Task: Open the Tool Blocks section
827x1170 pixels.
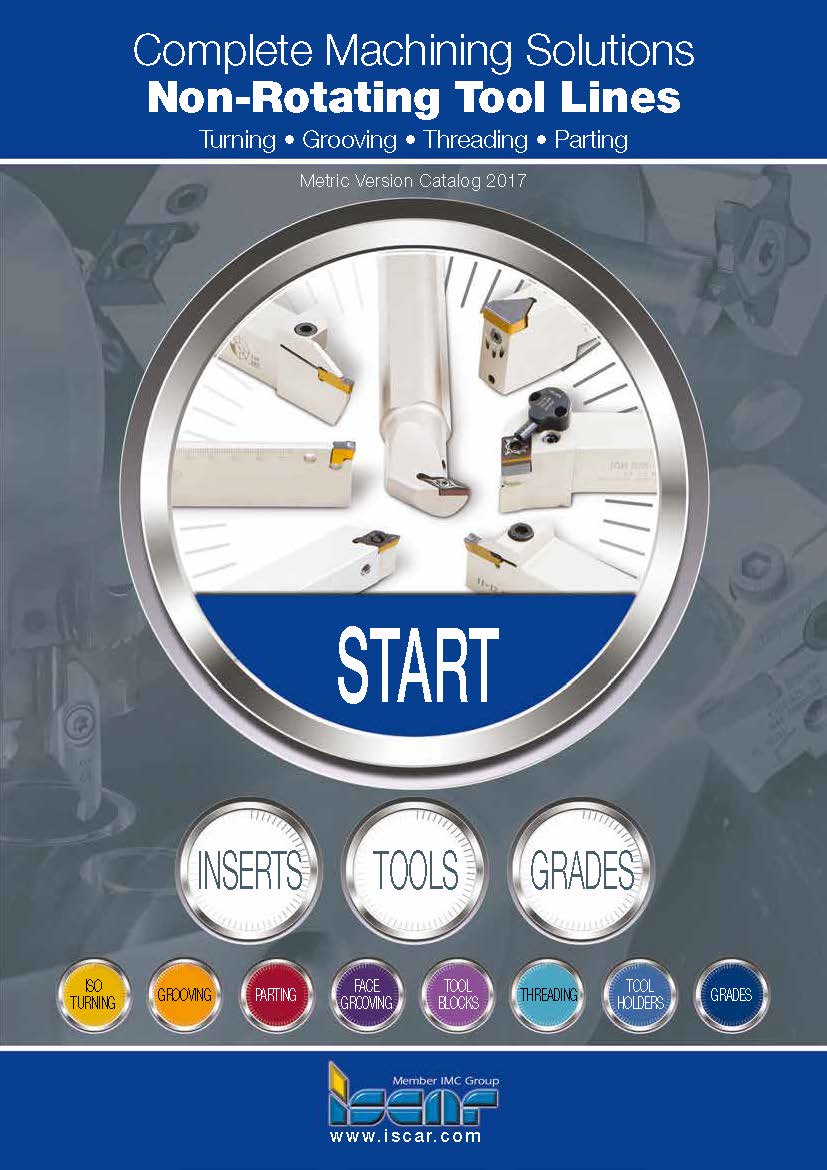Action: tap(458, 994)
